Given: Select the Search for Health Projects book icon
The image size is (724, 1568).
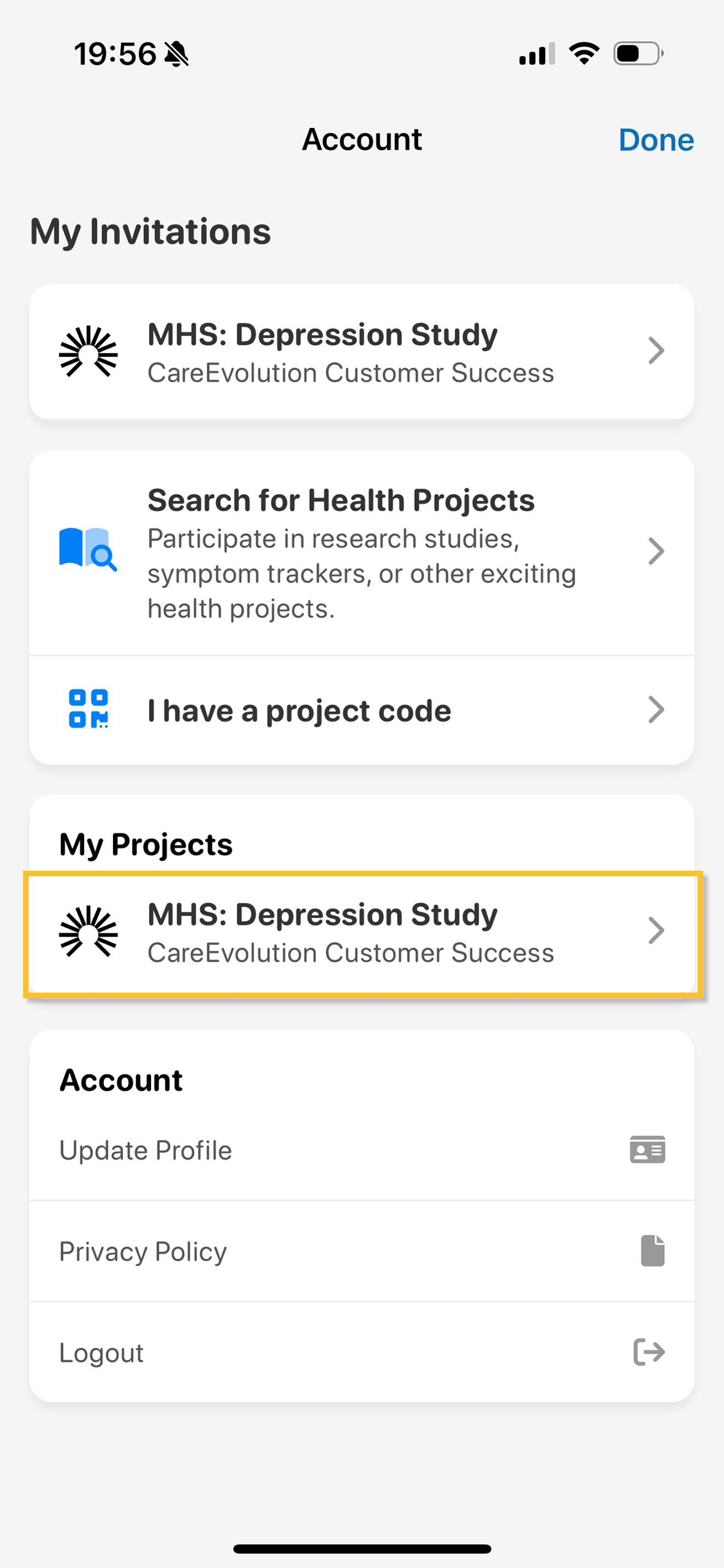Looking at the screenshot, I should tap(87, 551).
